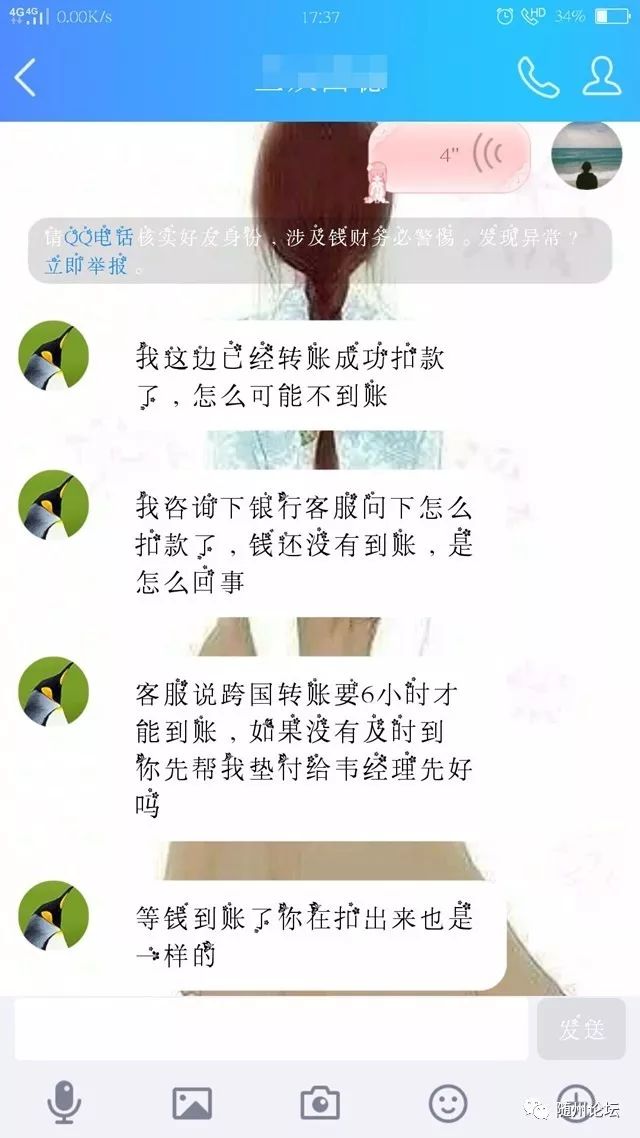Go back from this chat
The image size is (640, 1138).
(x=26, y=78)
